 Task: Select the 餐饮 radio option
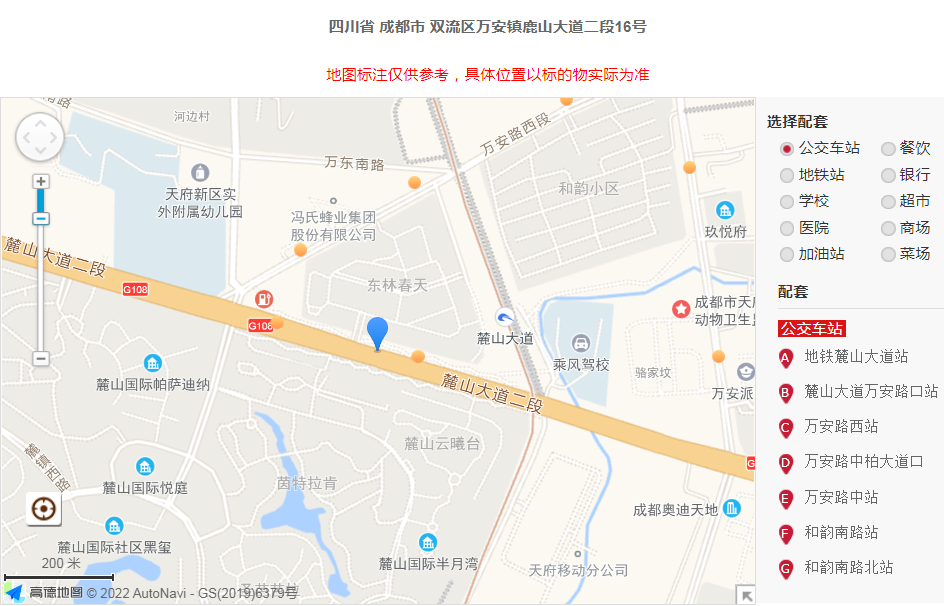tap(888, 149)
